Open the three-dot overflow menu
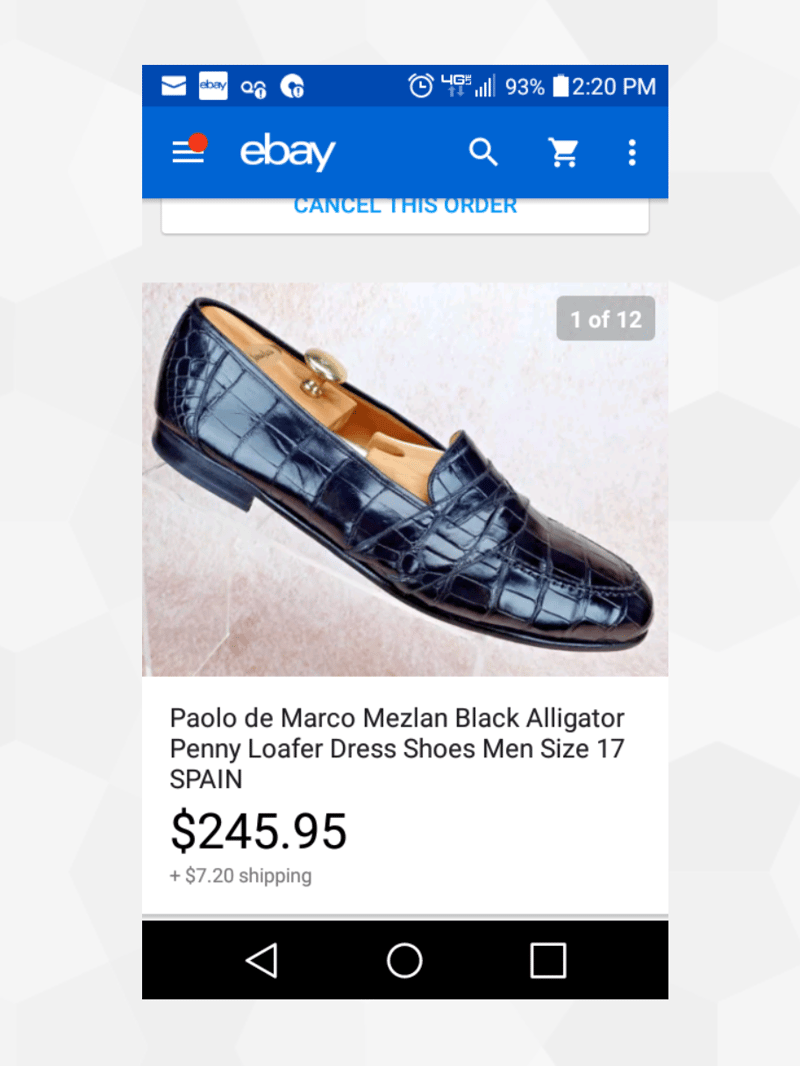This screenshot has width=800, height=1066. 632,152
